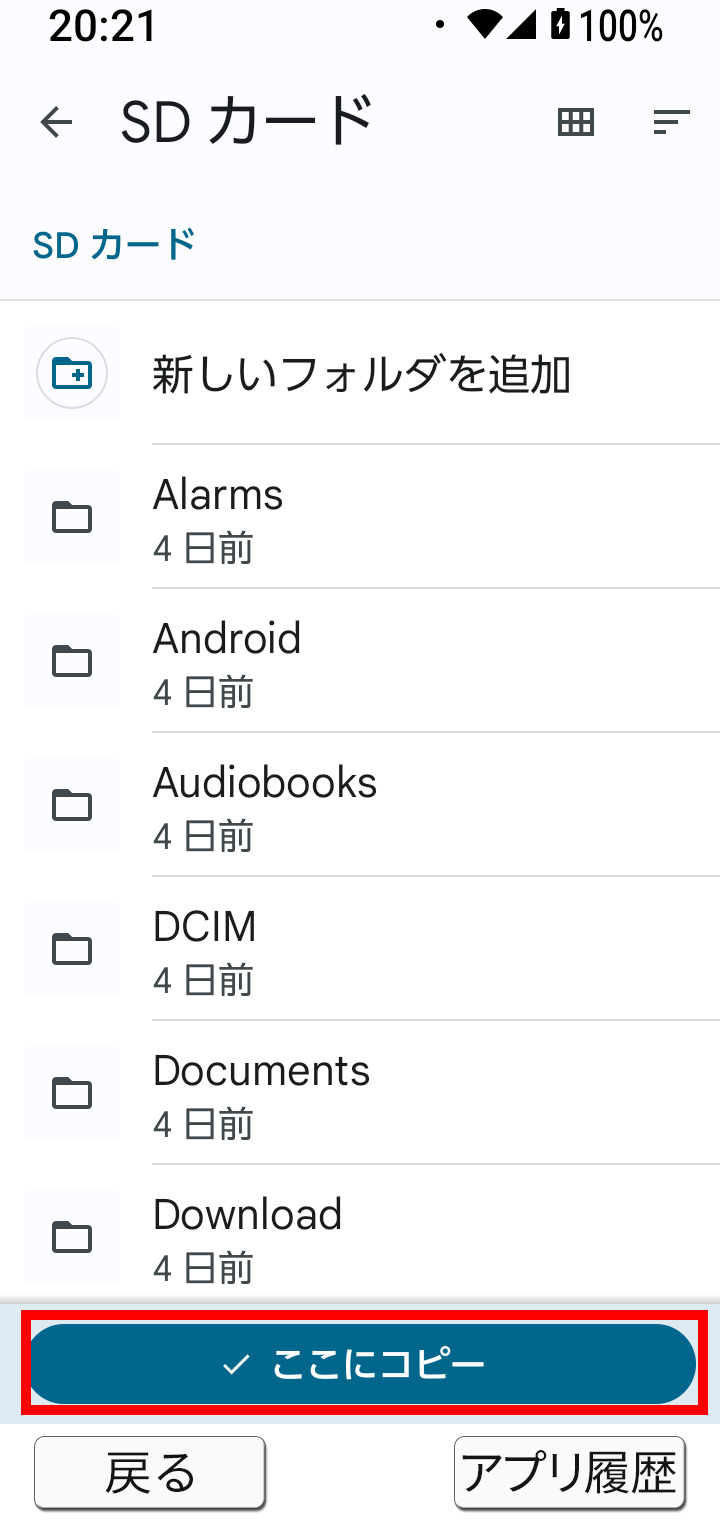Switch to grid view
720x1520 pixels.
pyautogui.click(x=576, y=122)
